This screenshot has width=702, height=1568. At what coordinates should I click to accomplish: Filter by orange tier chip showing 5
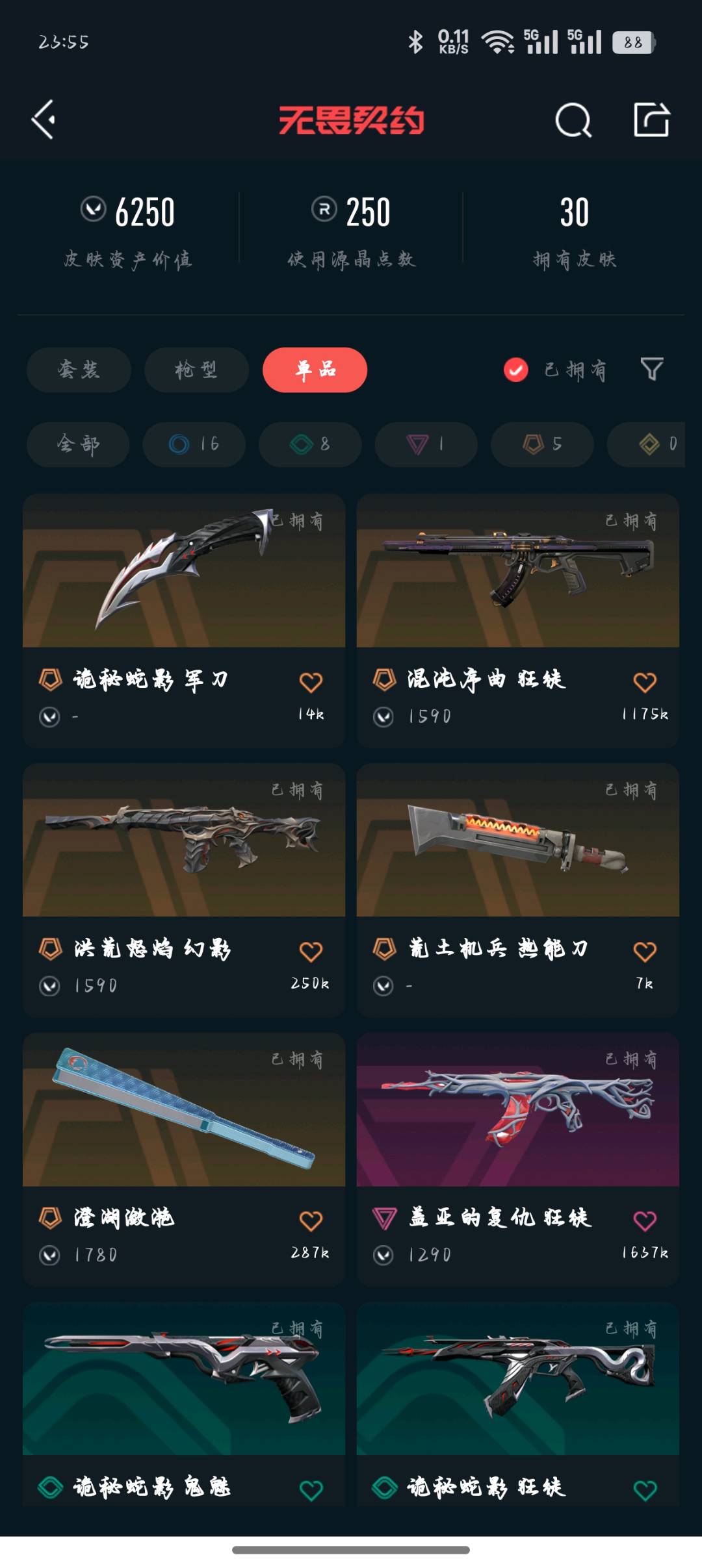pos(541,444)
